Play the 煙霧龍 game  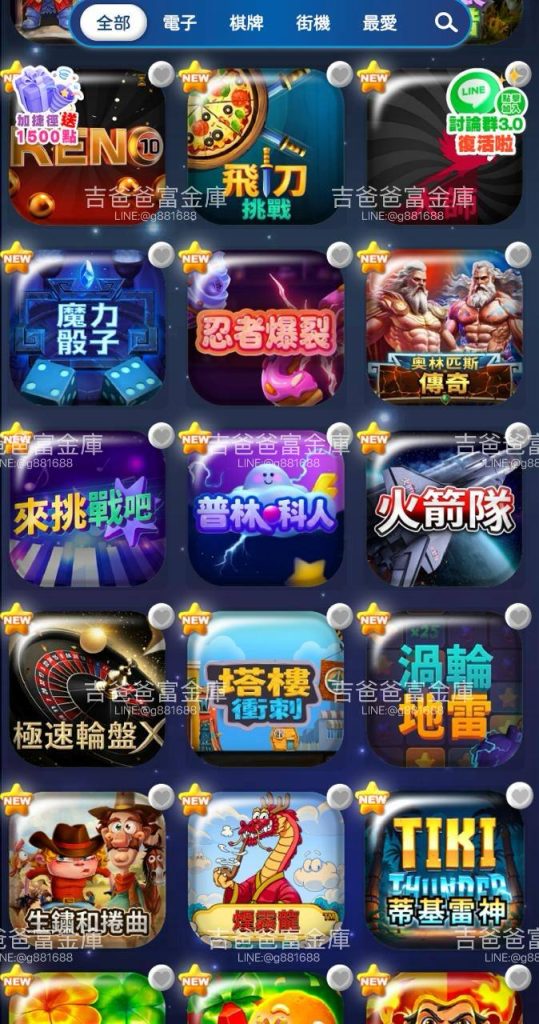[x=266, y=870]
